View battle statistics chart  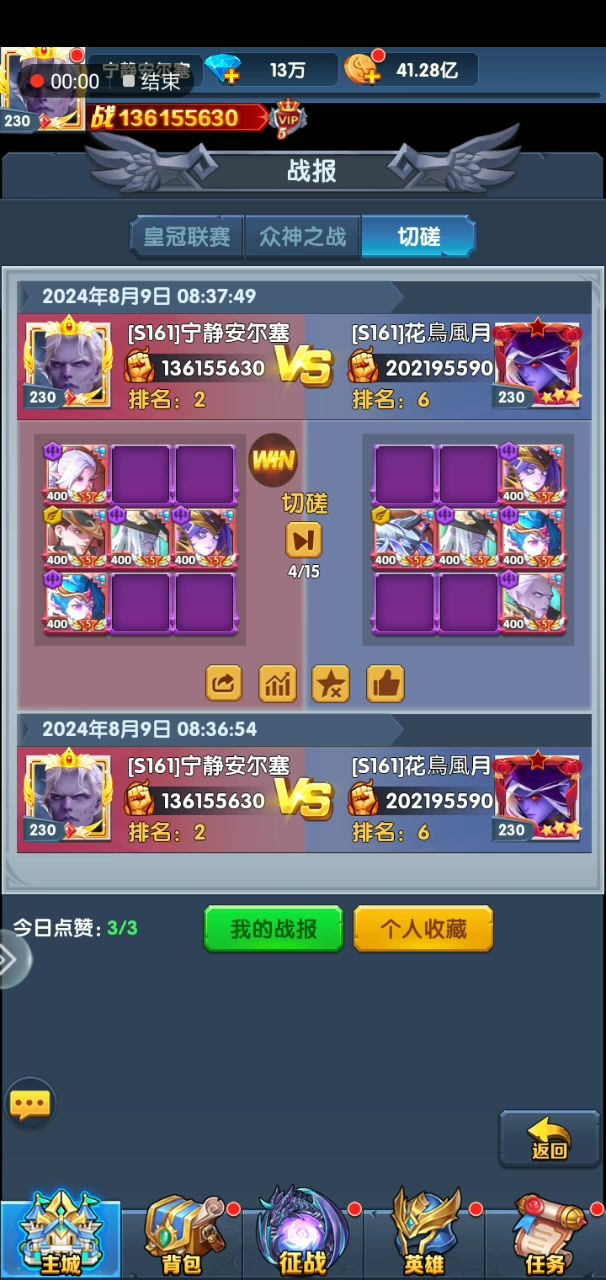(x=278, y=683)
